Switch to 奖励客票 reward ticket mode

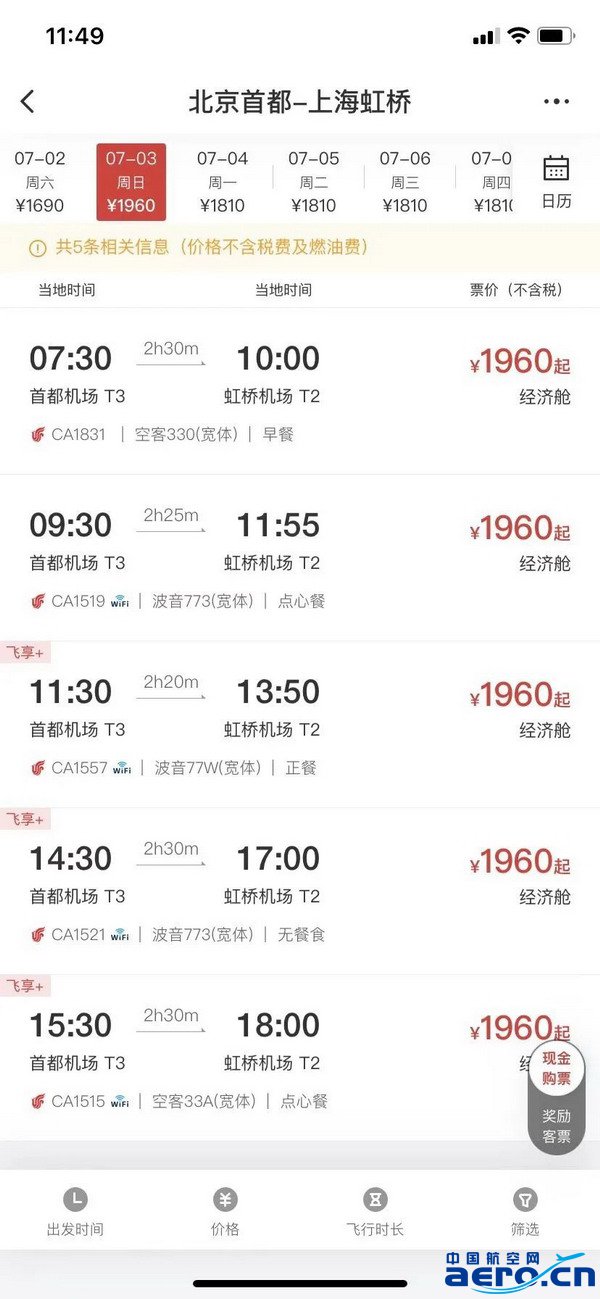[556, 1125]
